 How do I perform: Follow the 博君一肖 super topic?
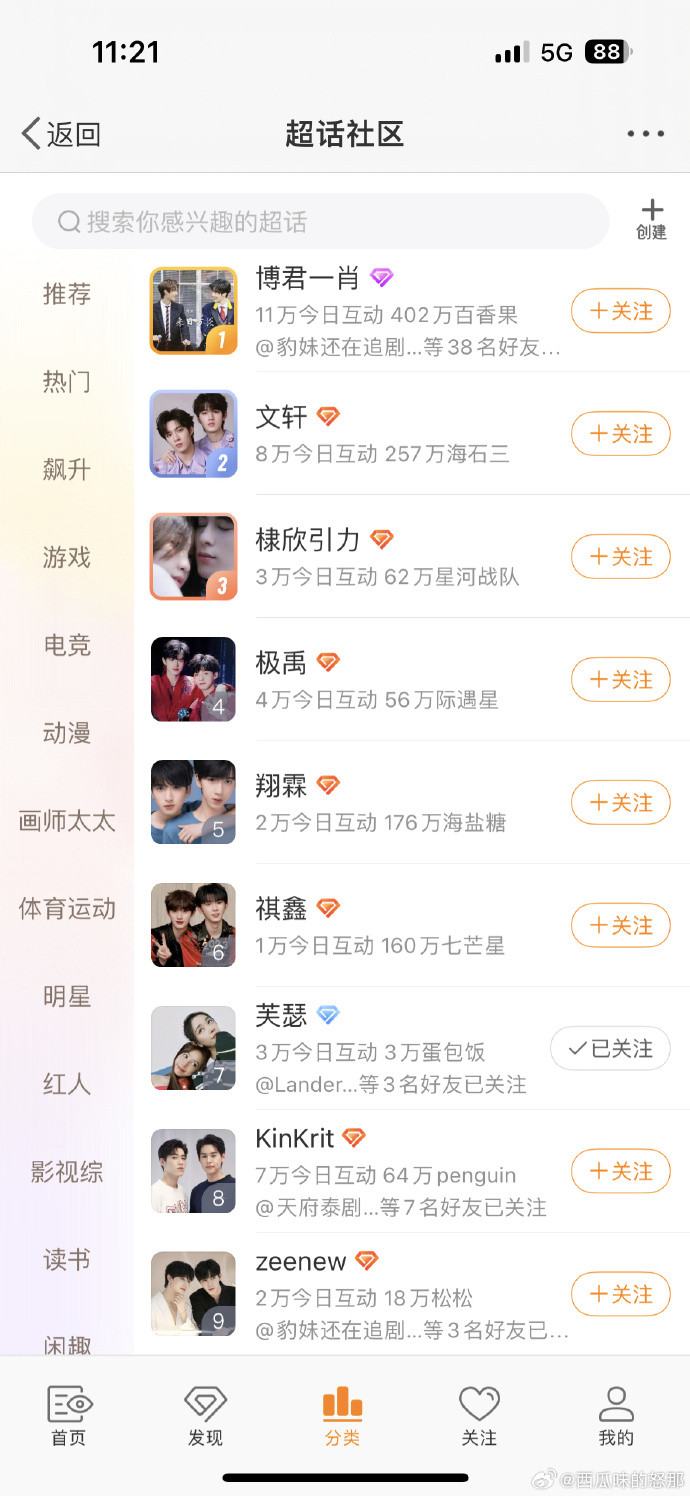click(620, 312)
